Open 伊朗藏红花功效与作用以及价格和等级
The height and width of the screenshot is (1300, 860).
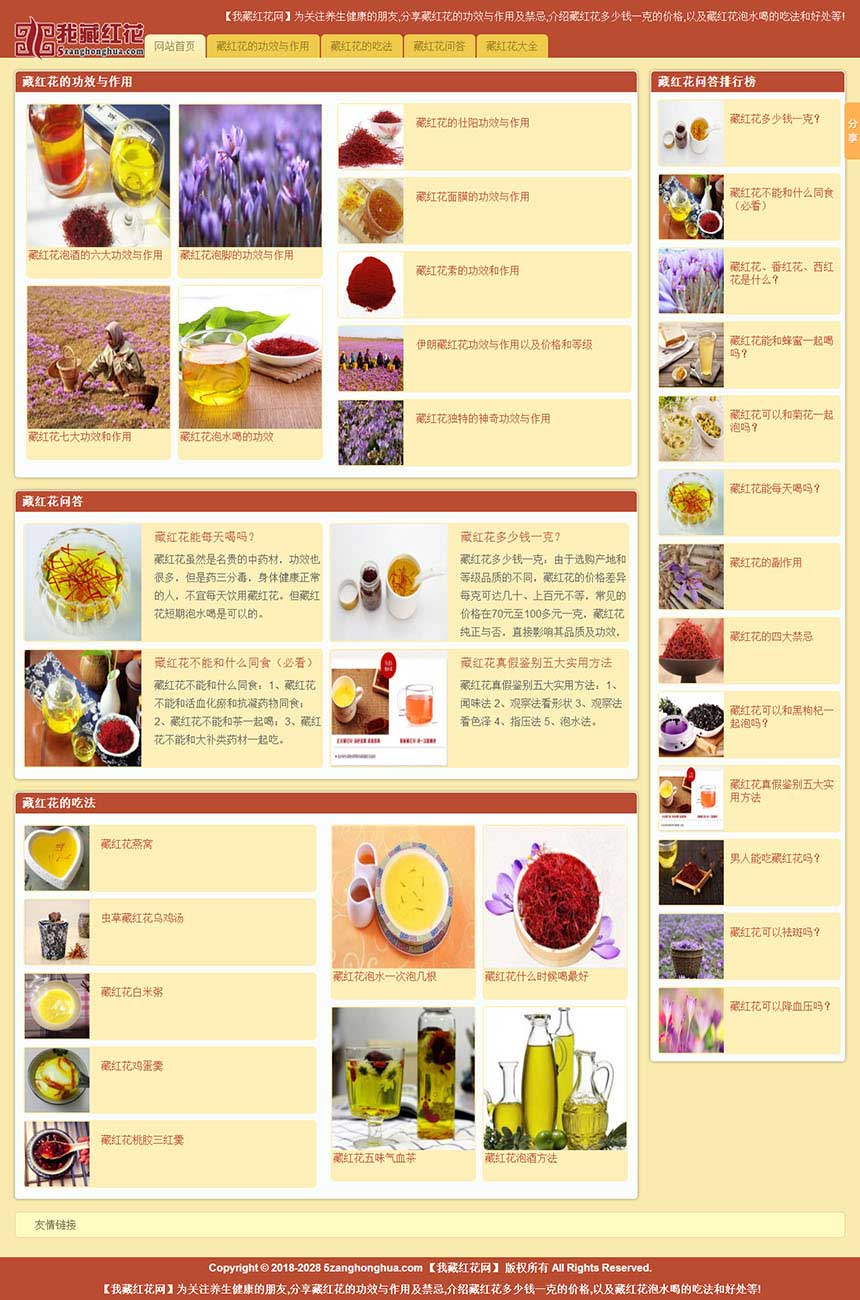coord(503,345)
